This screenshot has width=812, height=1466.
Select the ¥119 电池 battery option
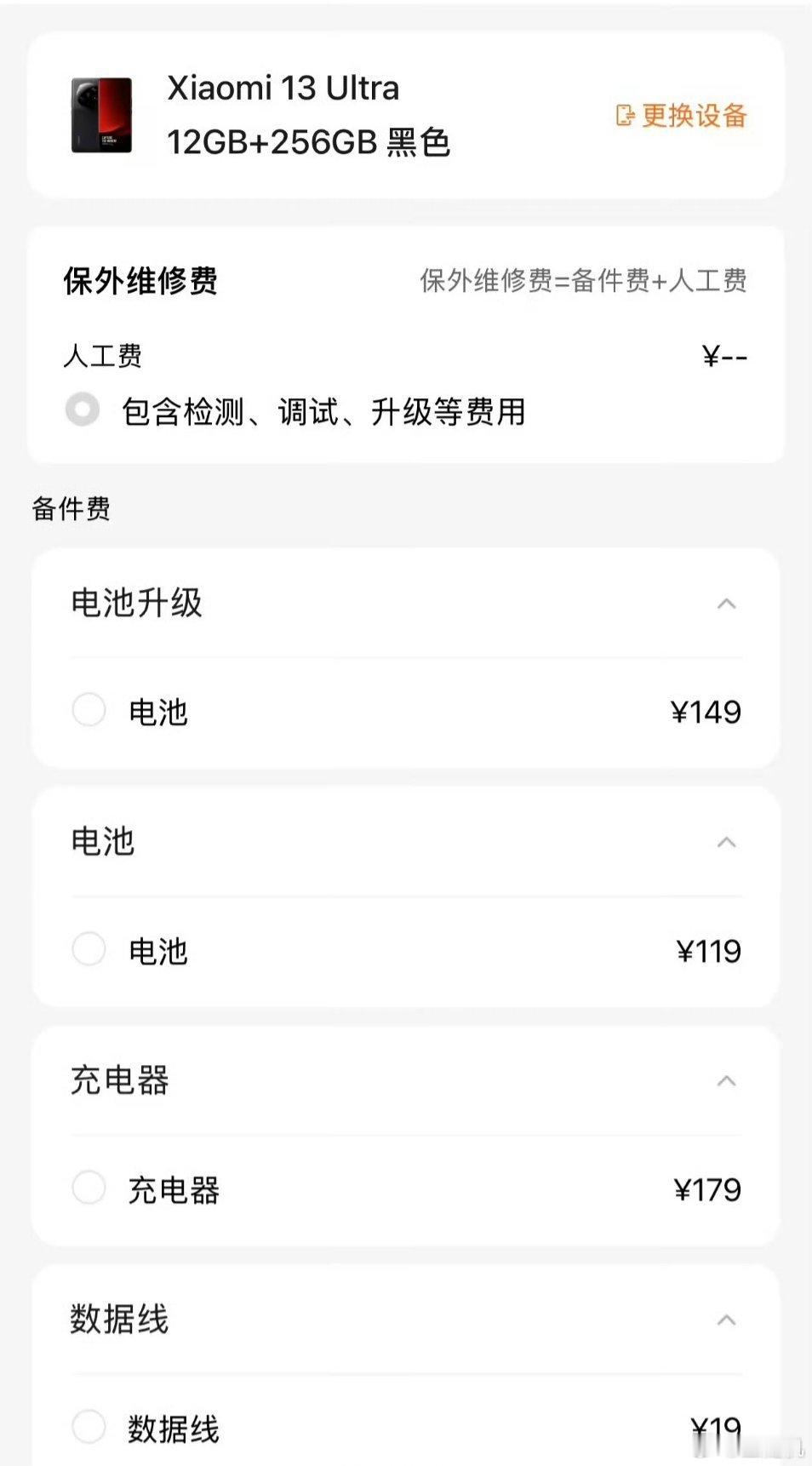click(89, 948)
